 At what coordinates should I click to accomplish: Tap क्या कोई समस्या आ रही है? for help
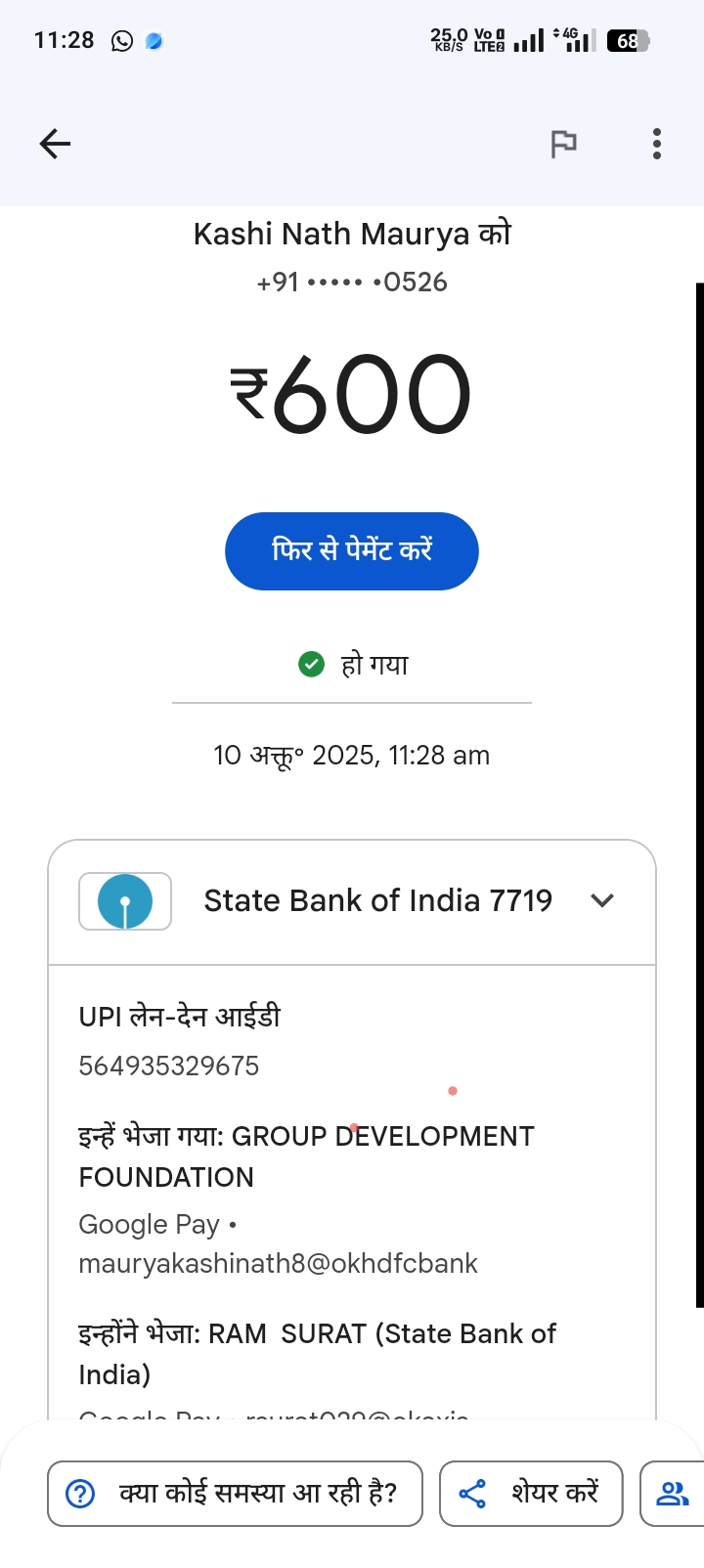point(235,1494)
